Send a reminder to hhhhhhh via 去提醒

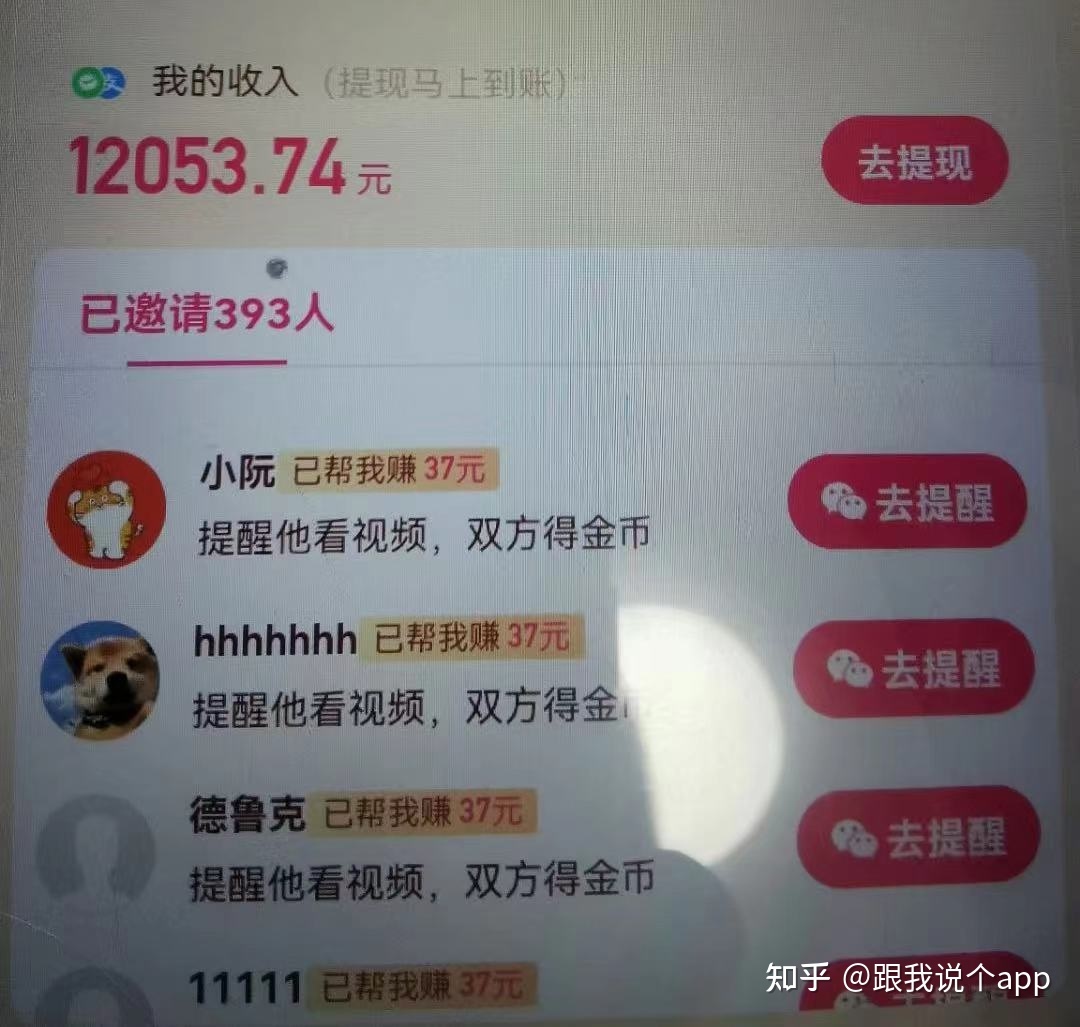coord(913,668)
